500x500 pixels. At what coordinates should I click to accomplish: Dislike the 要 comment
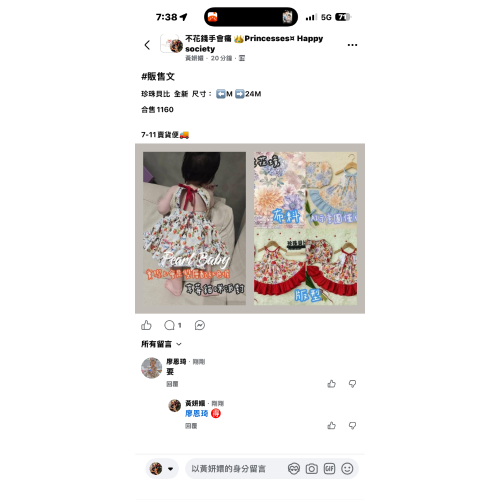(352, 384)
